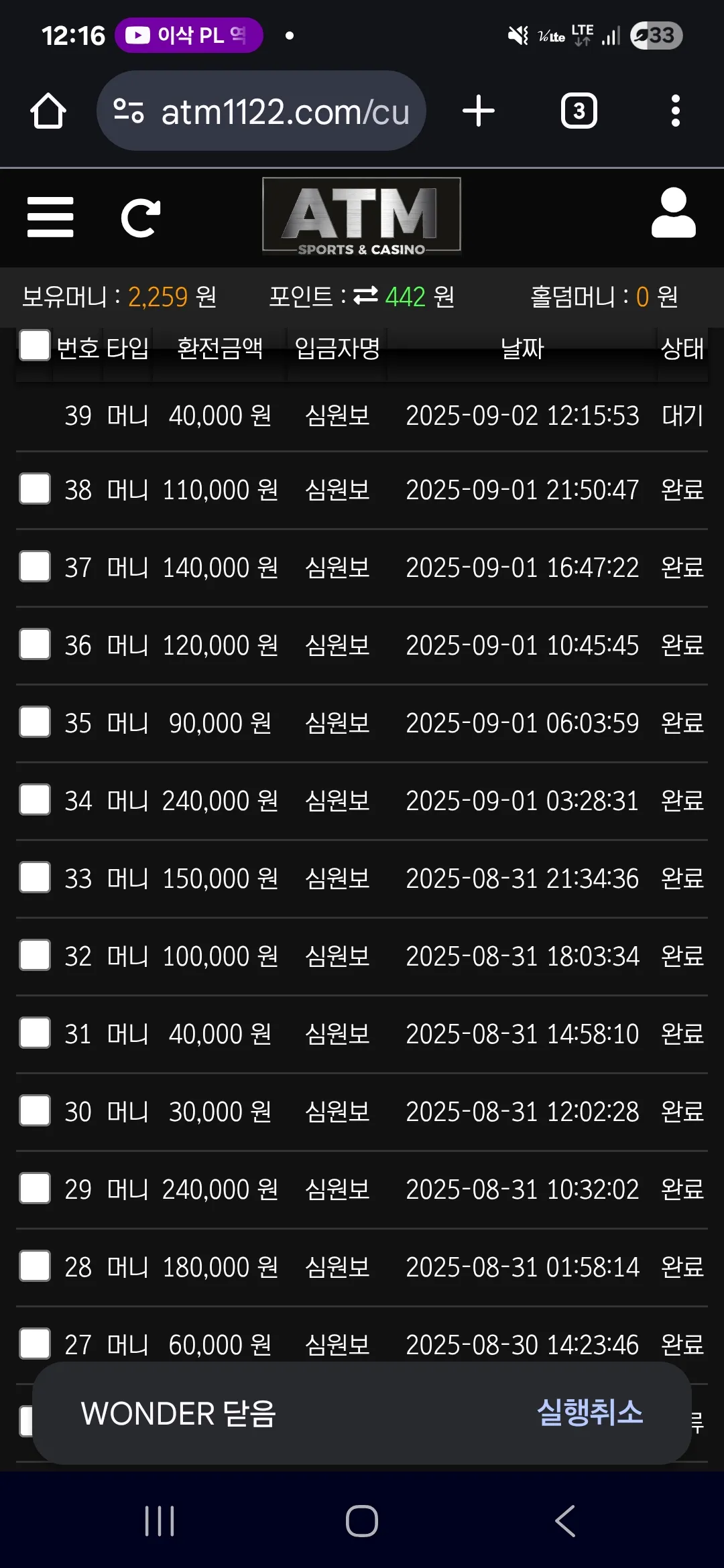Refresh the page with the reload icon

[x=141, y=218]
